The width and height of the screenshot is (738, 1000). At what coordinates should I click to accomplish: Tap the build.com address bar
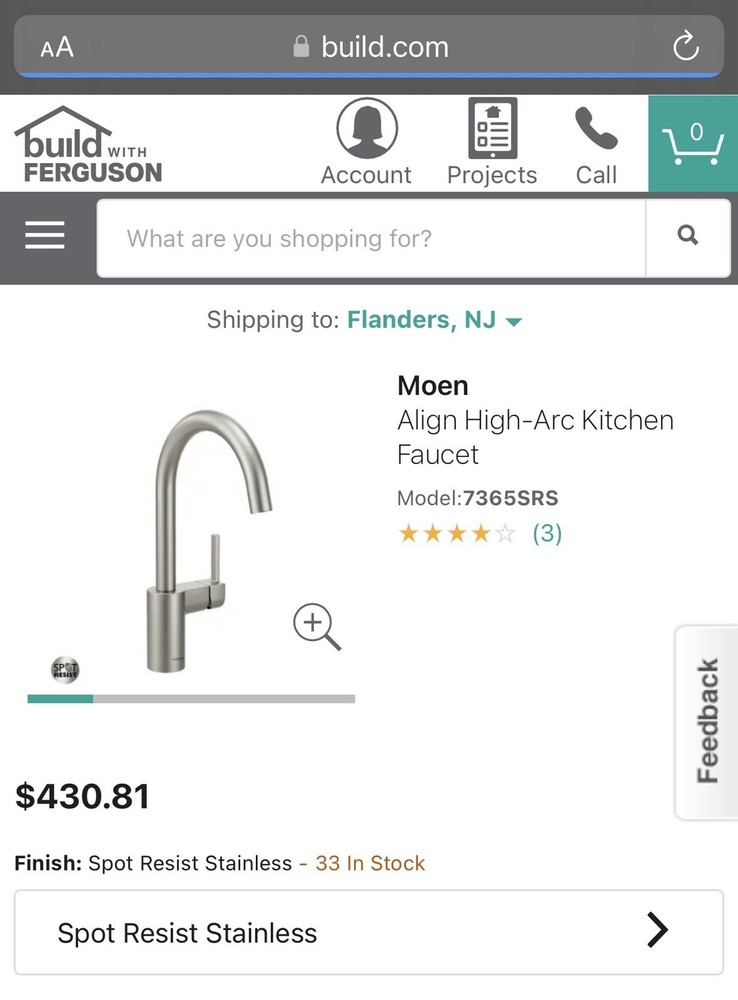coord(370,47)
